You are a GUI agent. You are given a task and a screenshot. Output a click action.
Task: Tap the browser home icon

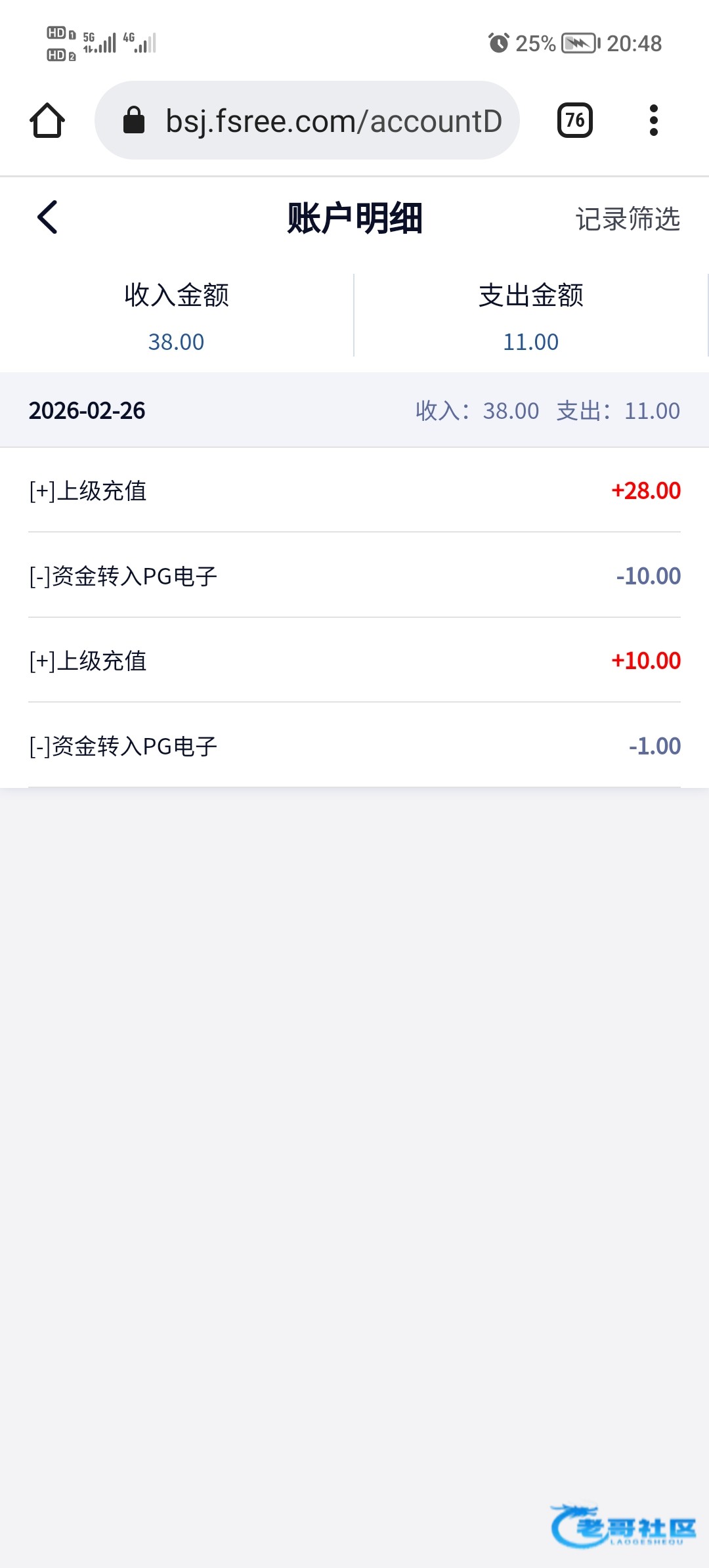47,121
